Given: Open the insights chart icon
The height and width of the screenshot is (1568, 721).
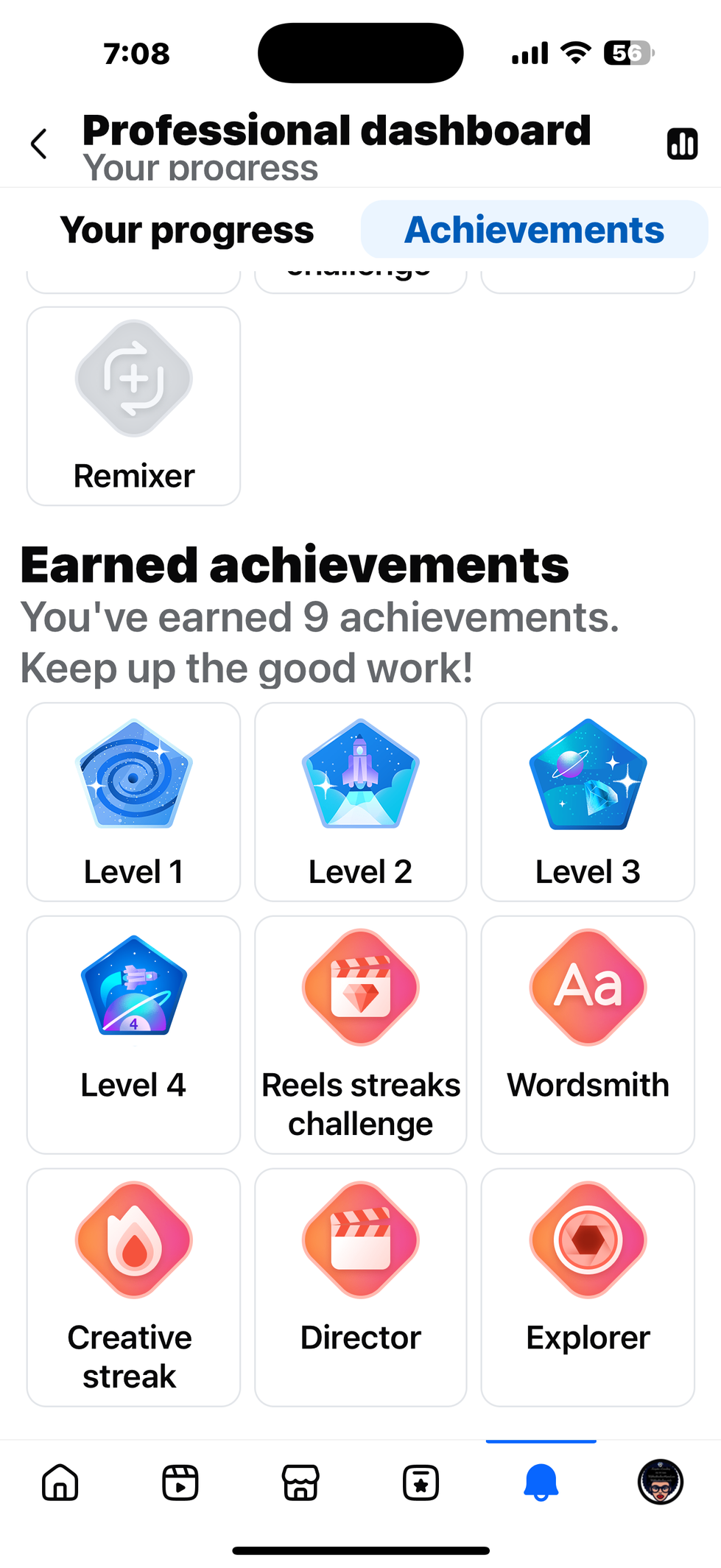Looking at the screenshot, I should (x=682, y=144).
